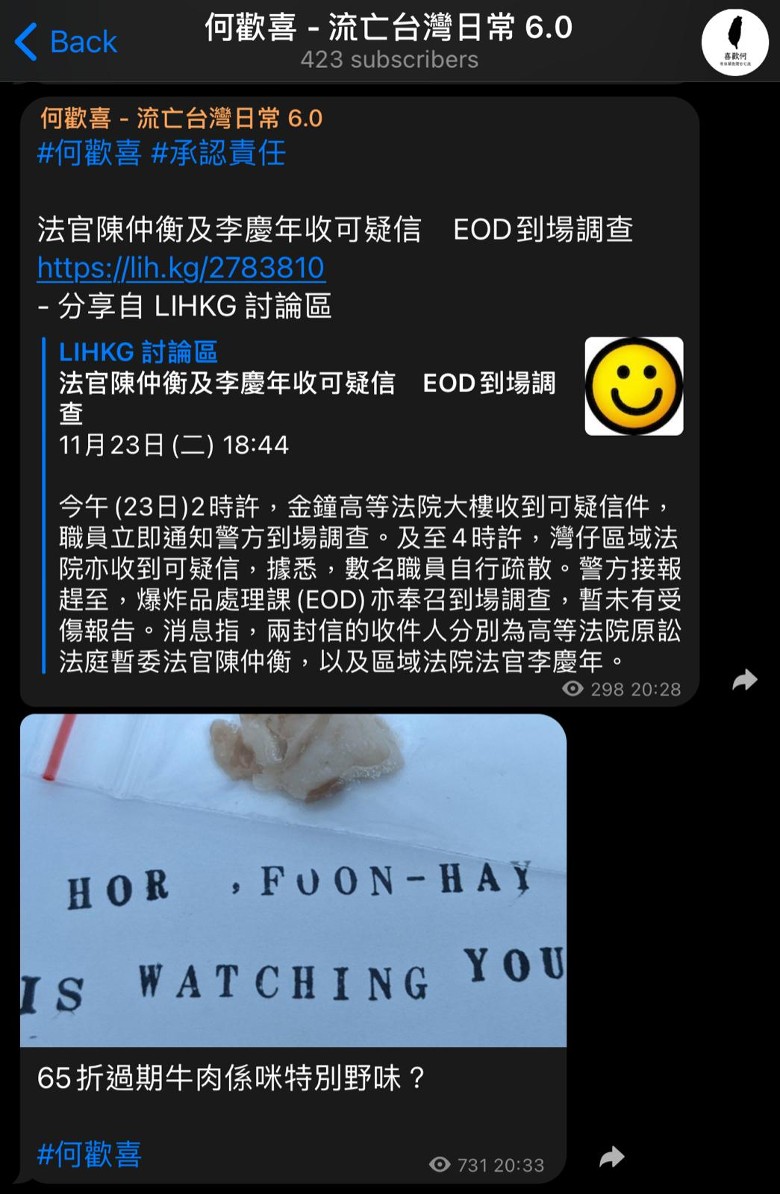Tap the #承認責任 hashtag

pyautogui.click(x=218, y=153)
